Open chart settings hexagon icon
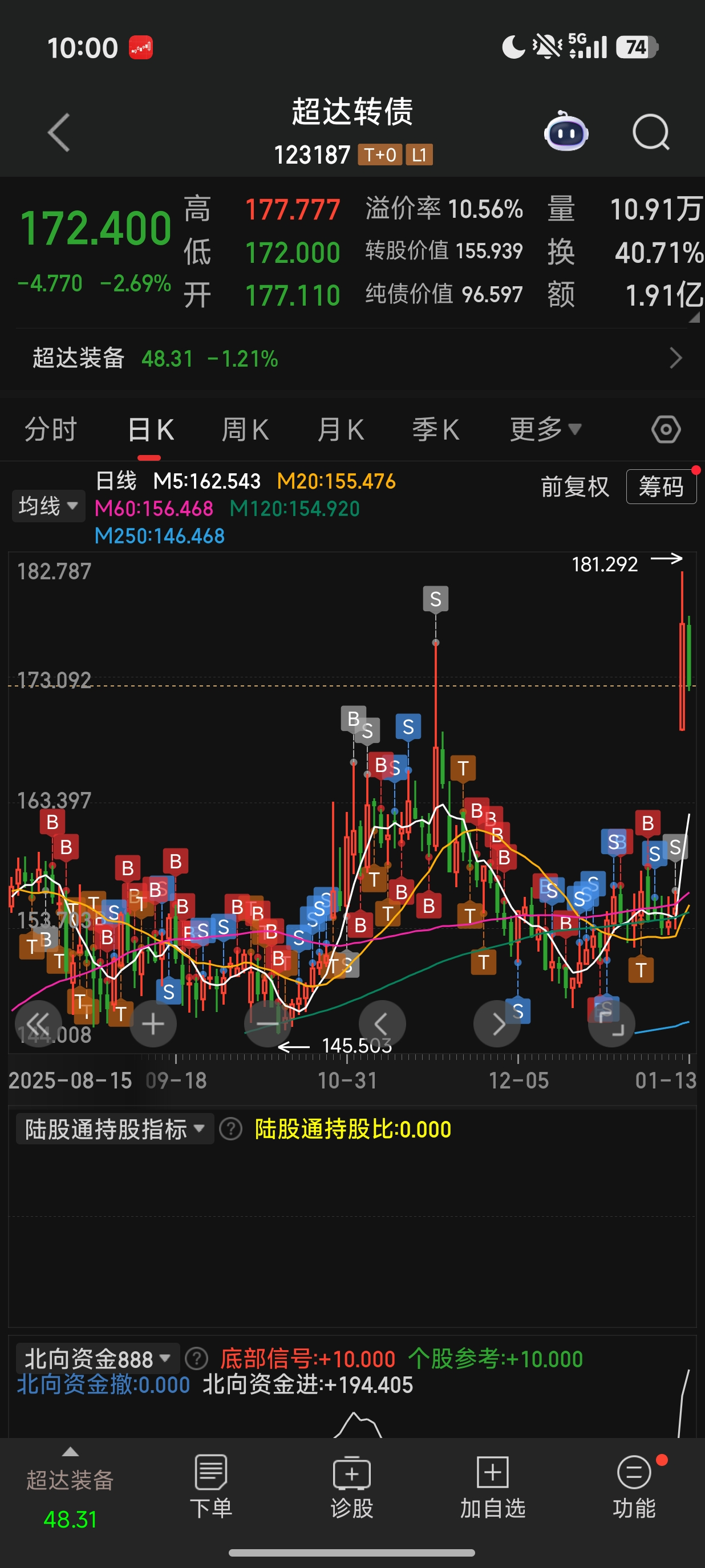705x1568 pixels. pyautogui.click(x=666, y=430)
